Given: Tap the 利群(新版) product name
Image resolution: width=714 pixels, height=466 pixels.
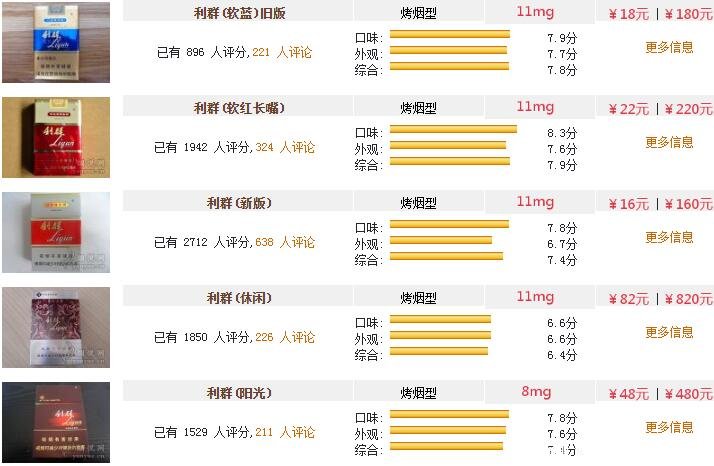Looking at the screenshot, I should 239,203.
